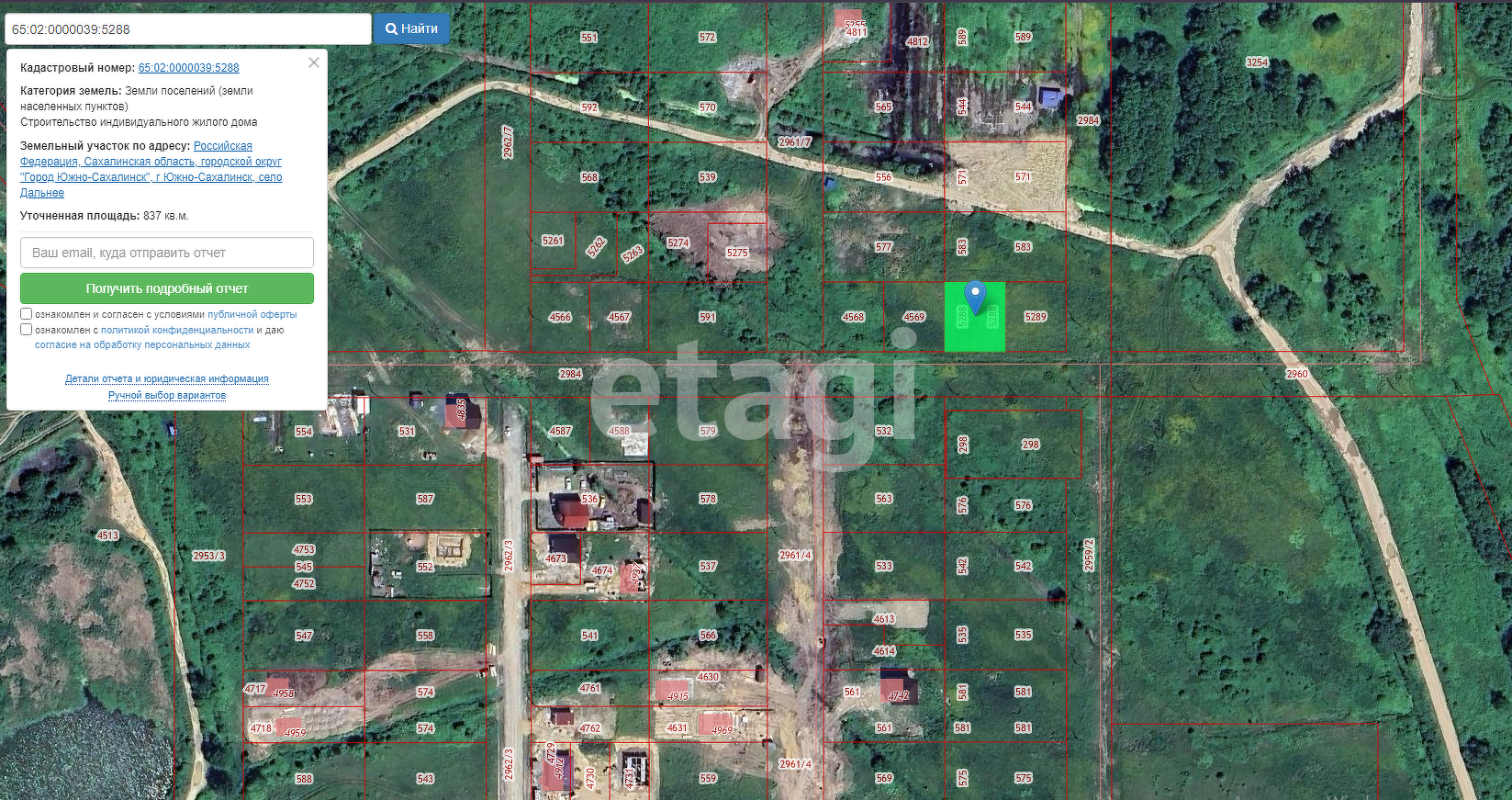Viewport: 1512px width, 800px height.
Task: Open Ручной выбор вариантов link
Action: [167, 395]
